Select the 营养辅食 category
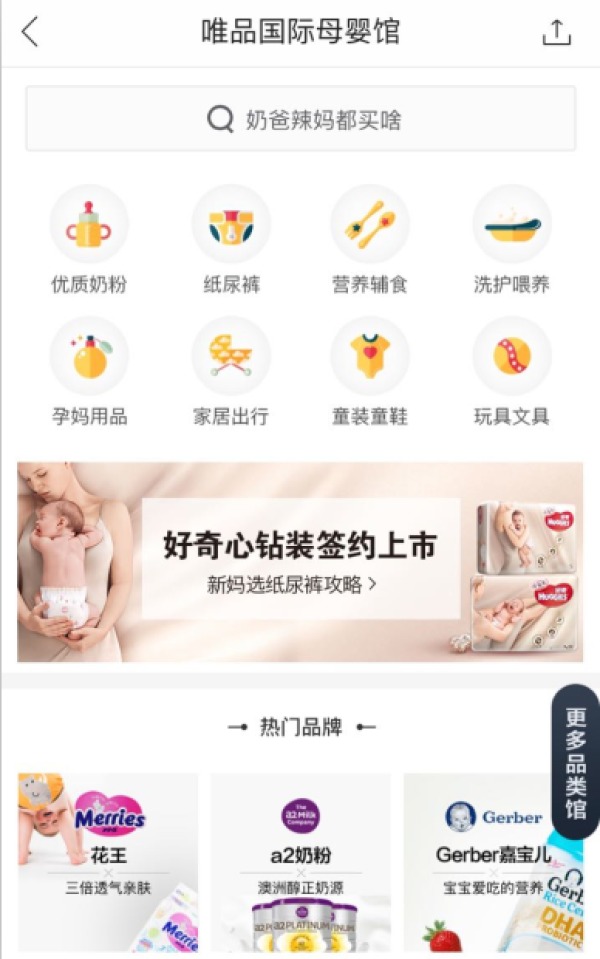This screenshot has height=959, width=600. click(370, 239)
